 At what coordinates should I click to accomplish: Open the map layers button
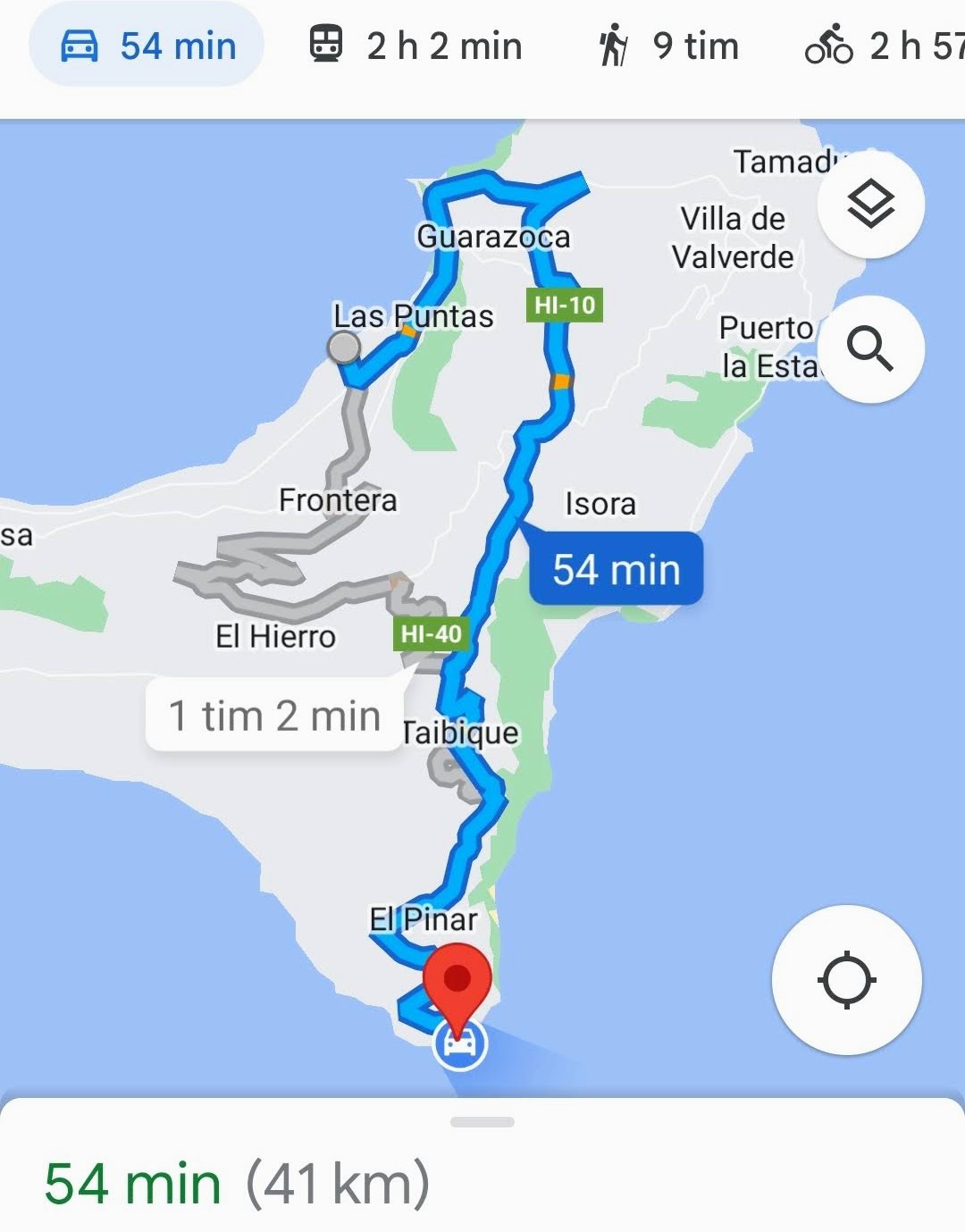click(x=870, y=205)
